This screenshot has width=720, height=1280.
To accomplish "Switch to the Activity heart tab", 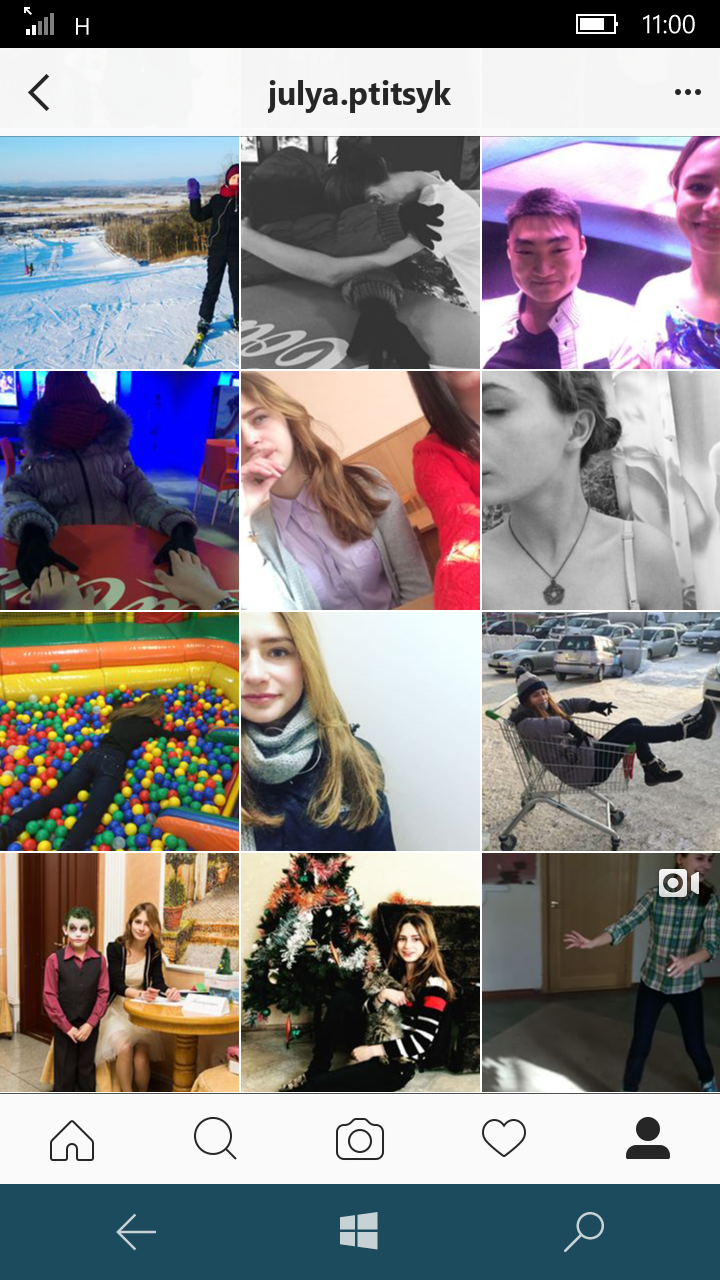I will click(x=503, y=1139).
